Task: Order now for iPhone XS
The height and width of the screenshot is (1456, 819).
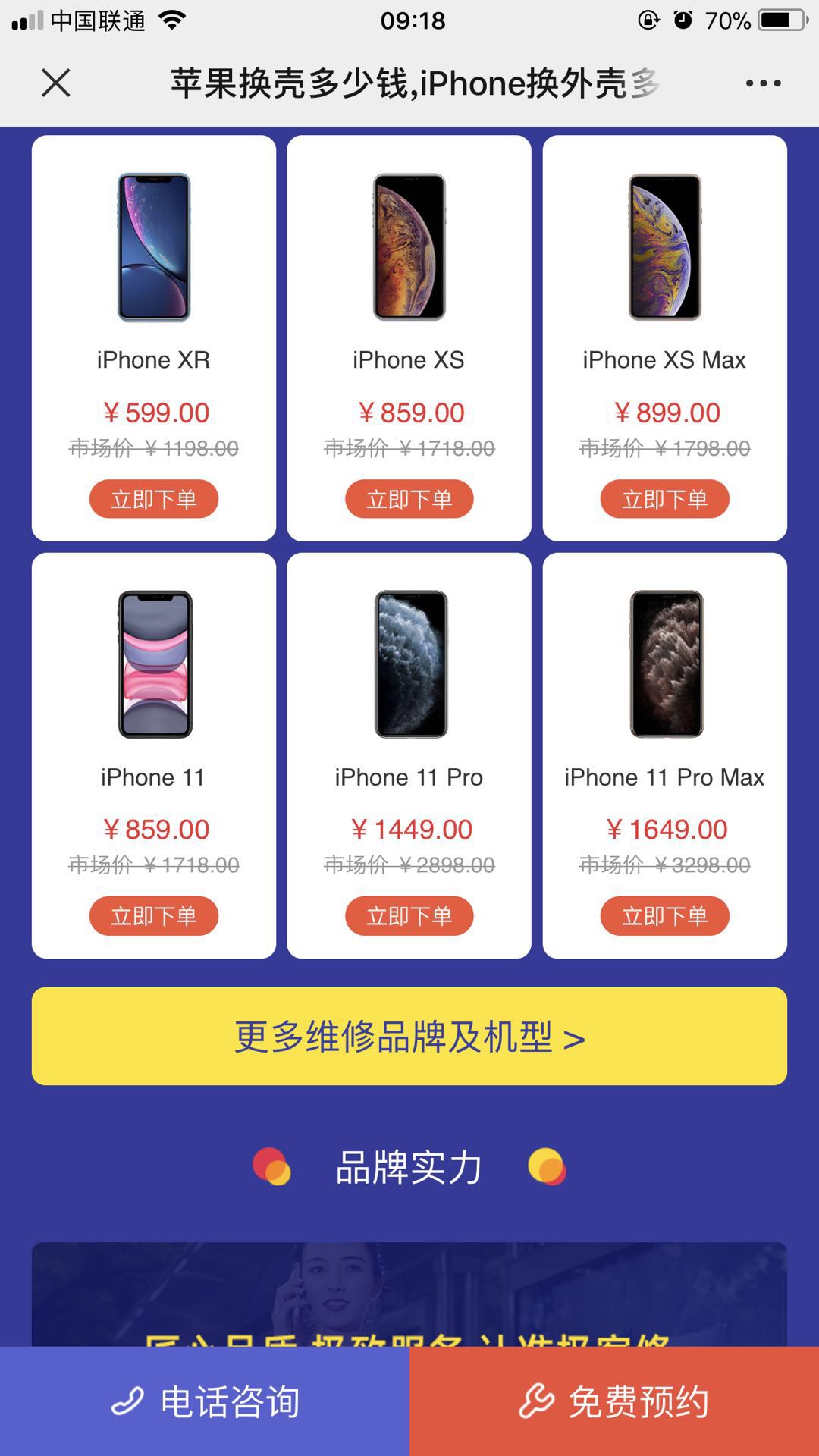Action: point(409,499)
